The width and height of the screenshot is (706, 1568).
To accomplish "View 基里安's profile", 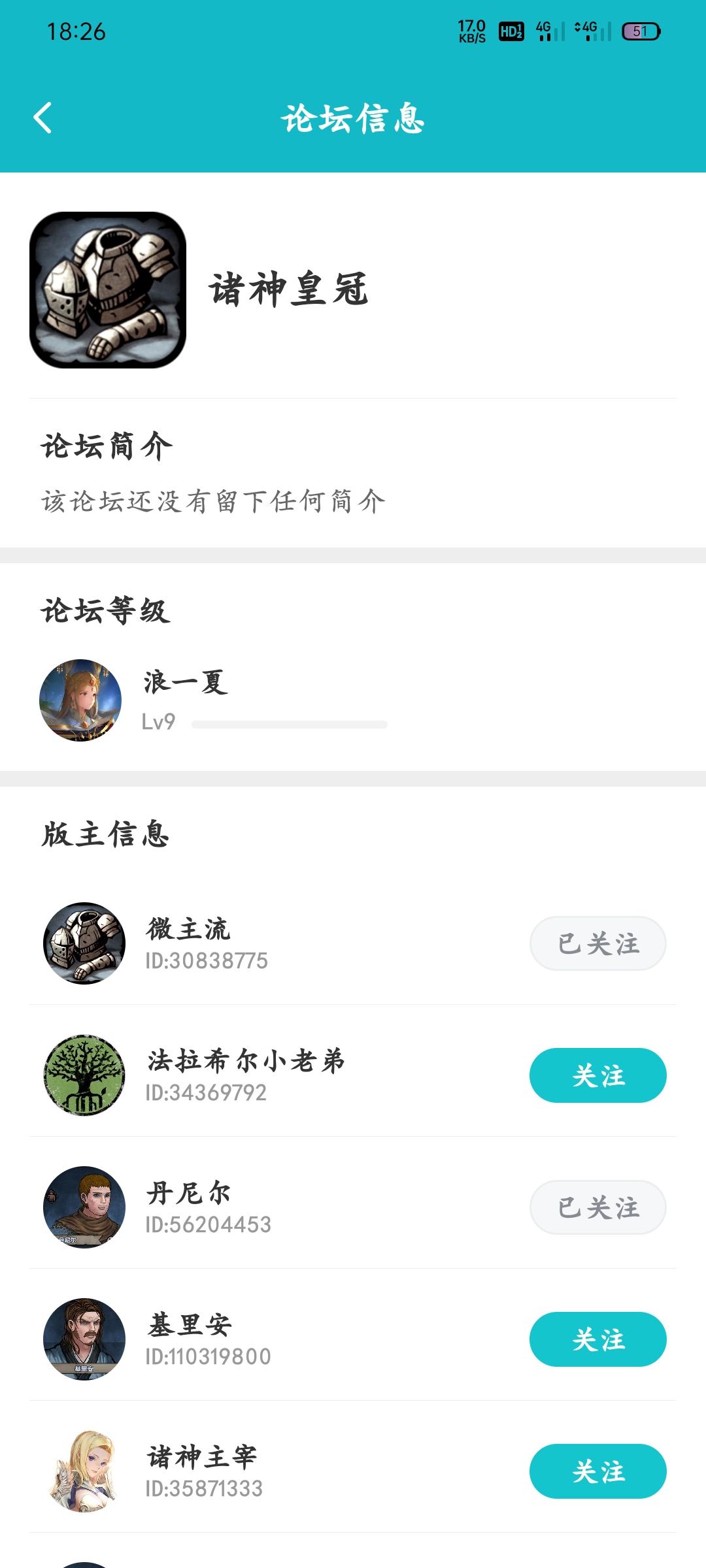I will click(x=84, y=1339).
